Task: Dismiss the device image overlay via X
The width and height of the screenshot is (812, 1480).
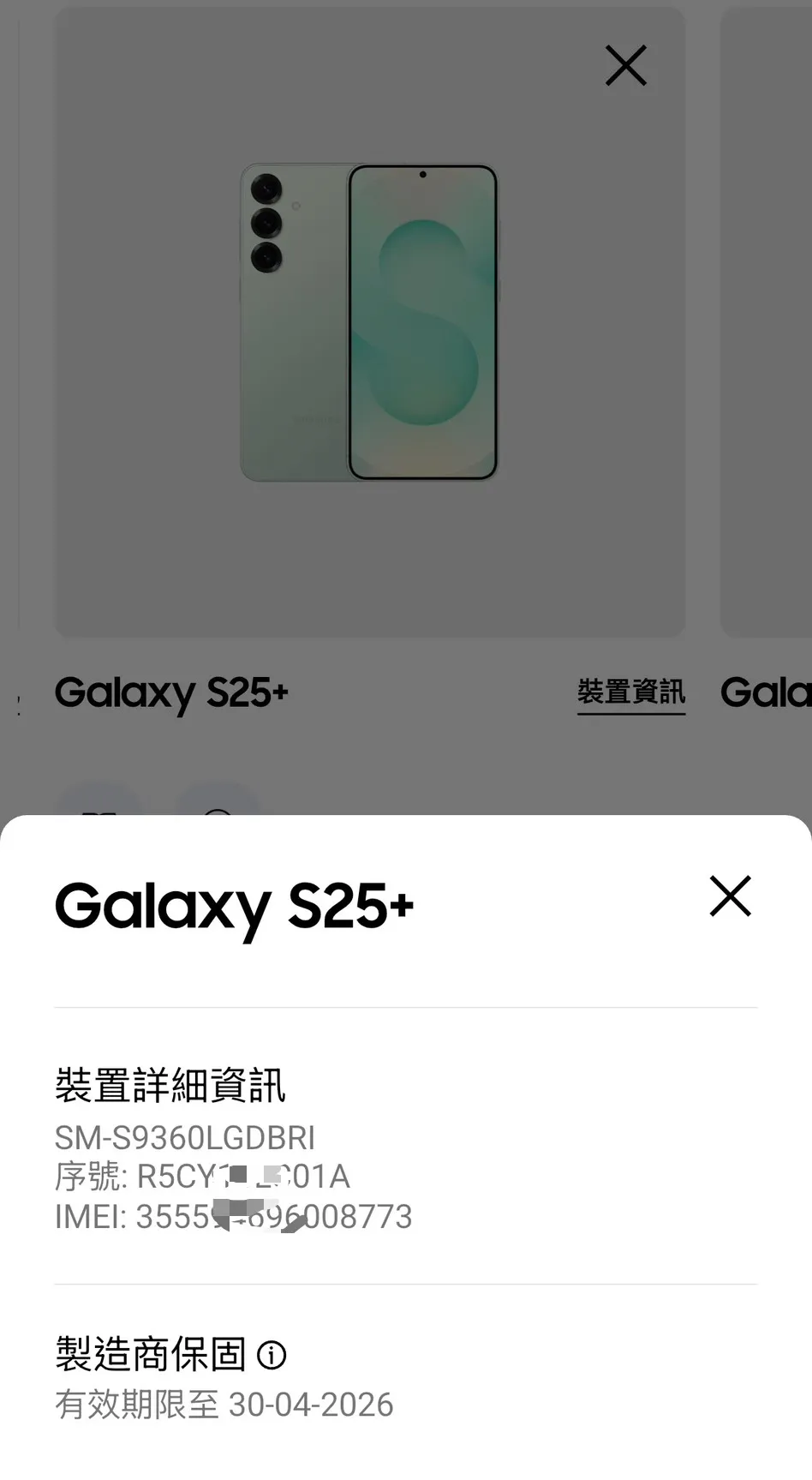Action: point(625,65)
